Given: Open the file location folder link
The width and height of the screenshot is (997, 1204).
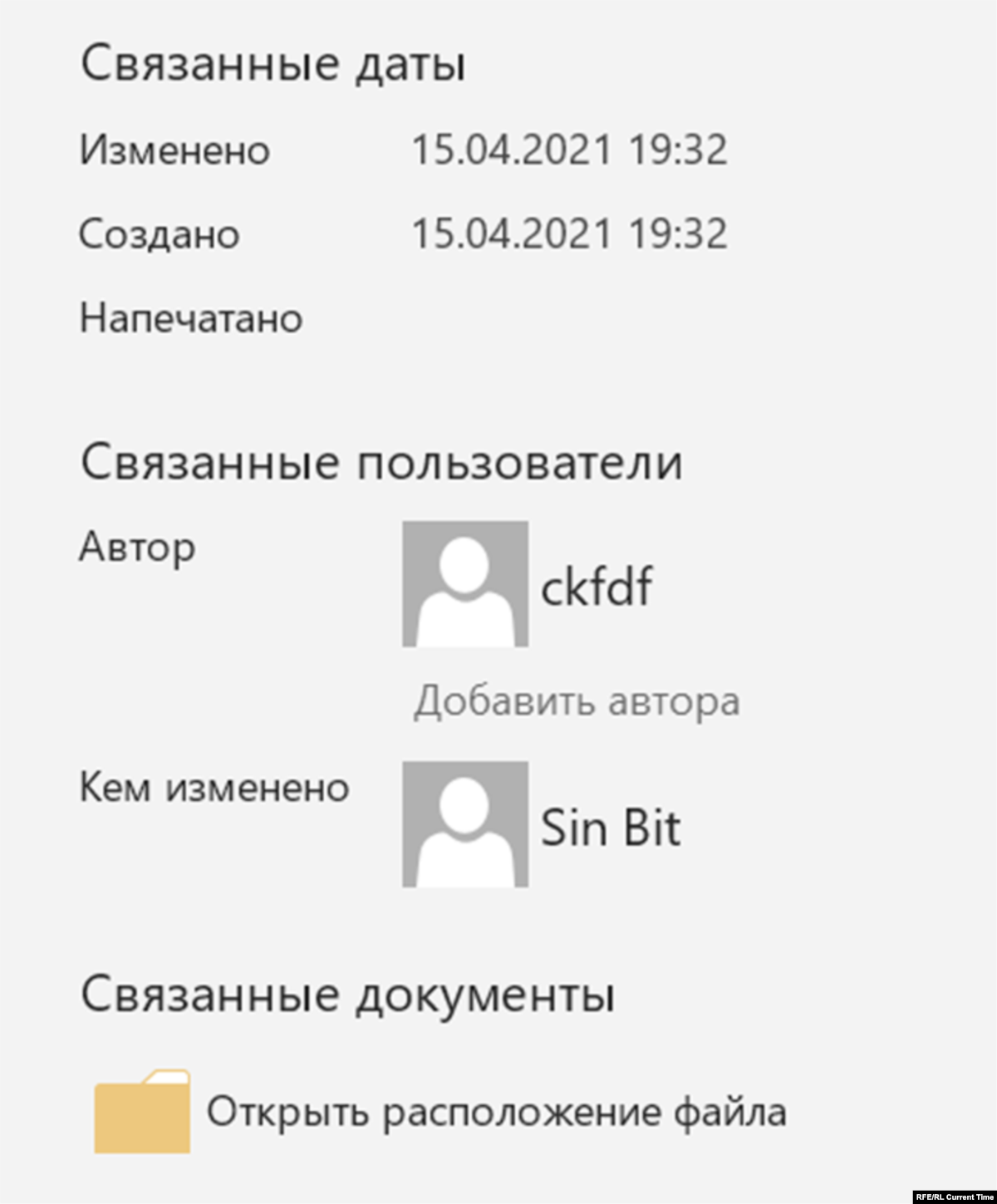Looking at the screenshot, I should 495,1112.
